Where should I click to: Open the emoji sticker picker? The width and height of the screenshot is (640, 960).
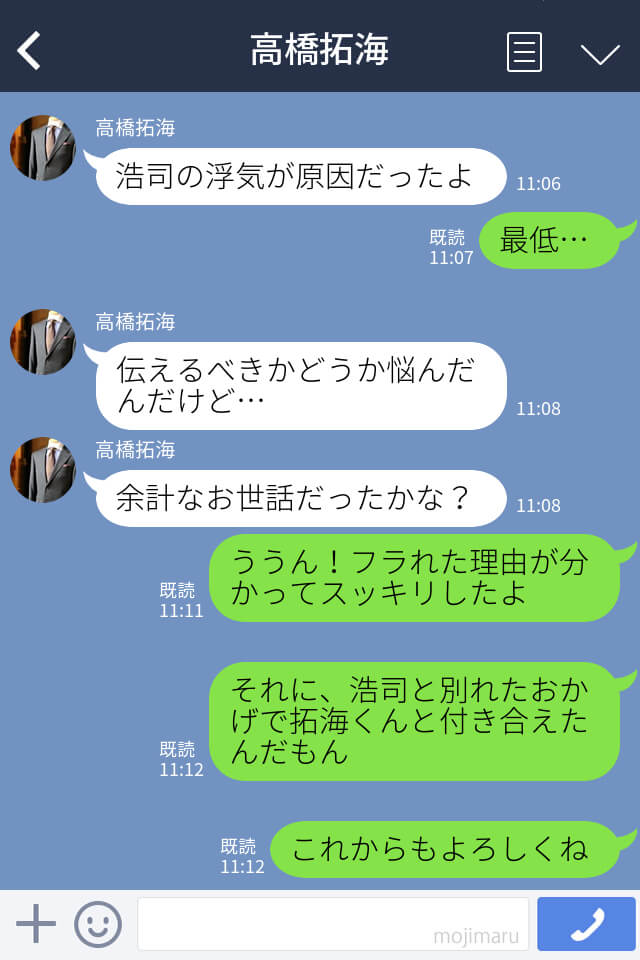click(98, 924)
